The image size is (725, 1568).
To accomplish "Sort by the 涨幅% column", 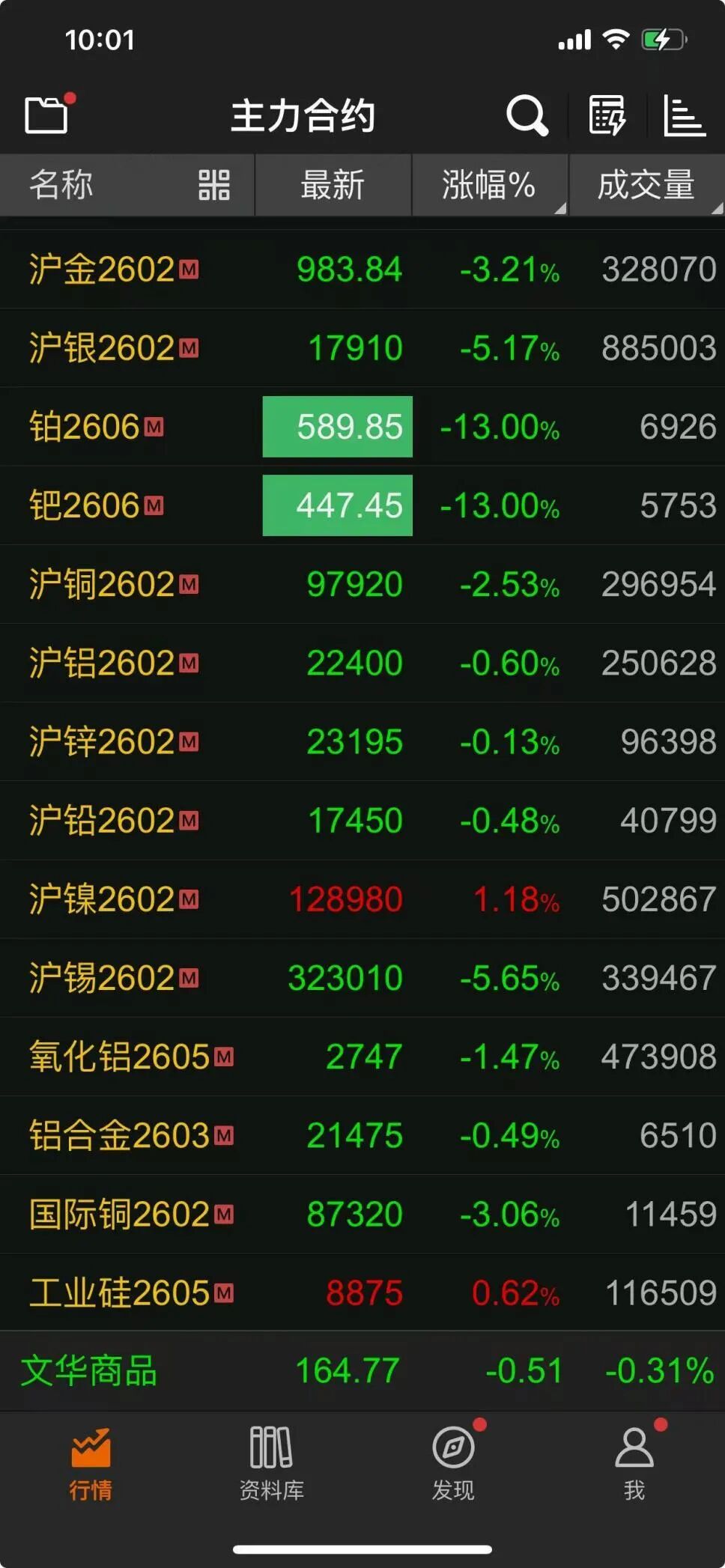I will tap(489, 185).
